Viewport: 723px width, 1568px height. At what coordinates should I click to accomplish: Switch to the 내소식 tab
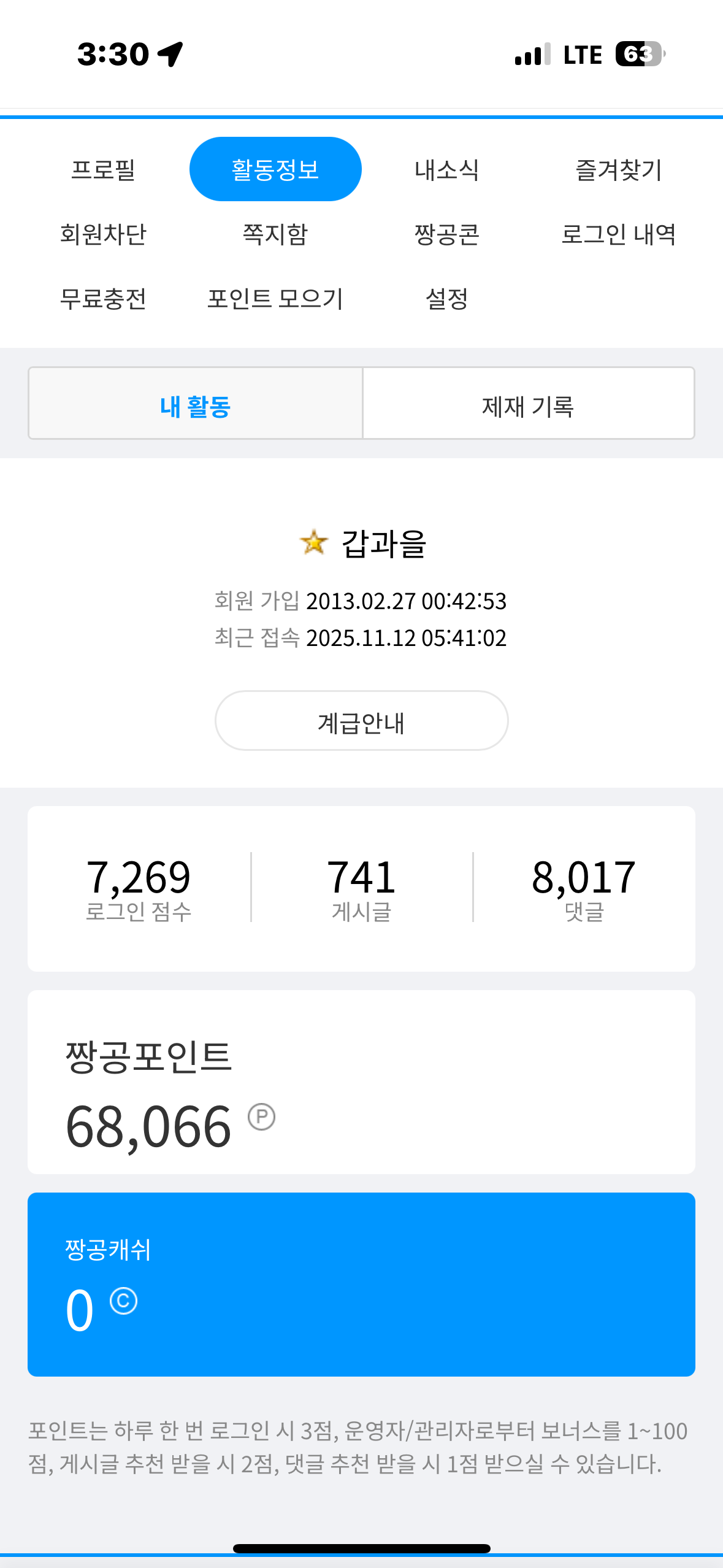tap(446, 169)
